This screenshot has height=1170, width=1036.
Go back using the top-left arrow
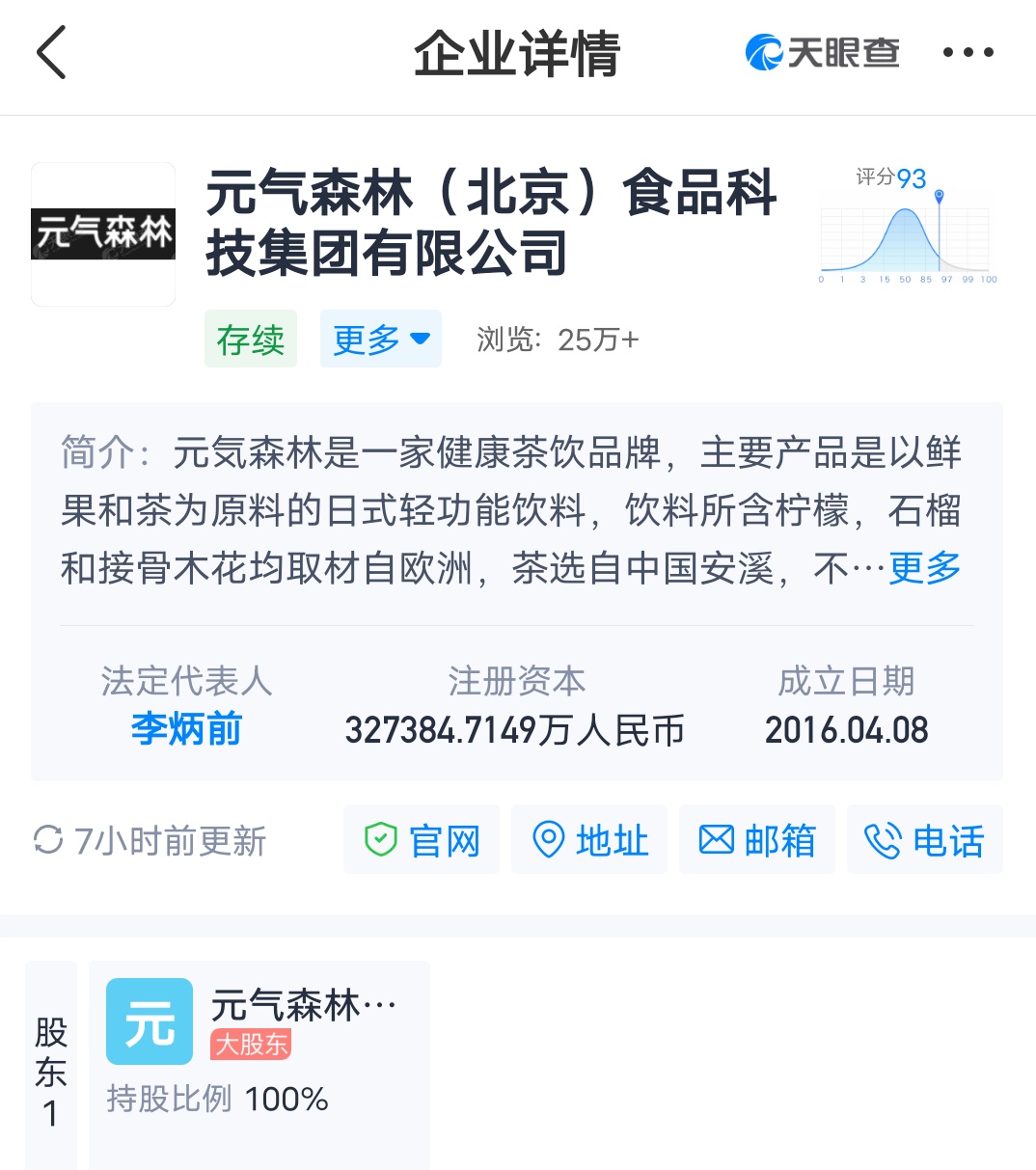point(52,52)
